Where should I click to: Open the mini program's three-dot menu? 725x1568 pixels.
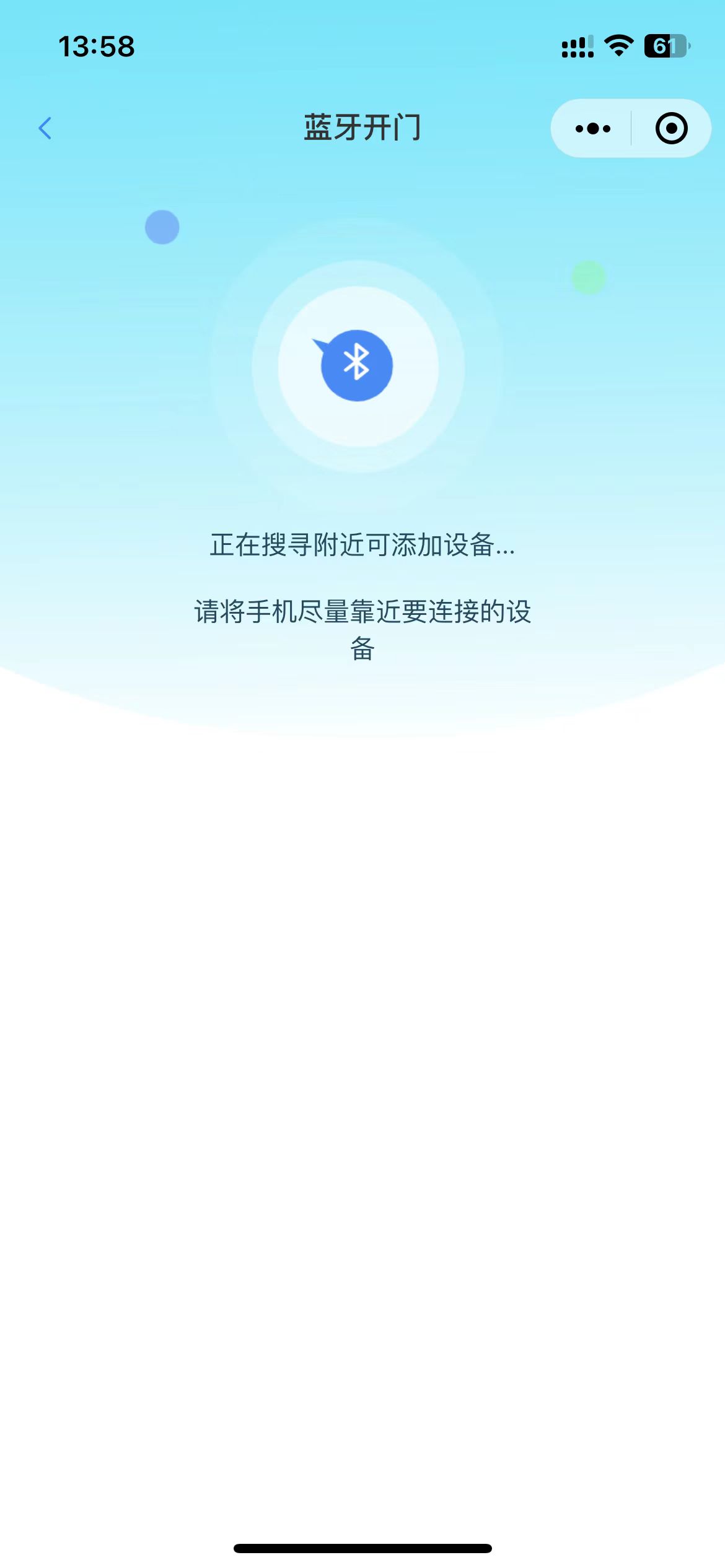pyautogui.click(x=592, y=128)
